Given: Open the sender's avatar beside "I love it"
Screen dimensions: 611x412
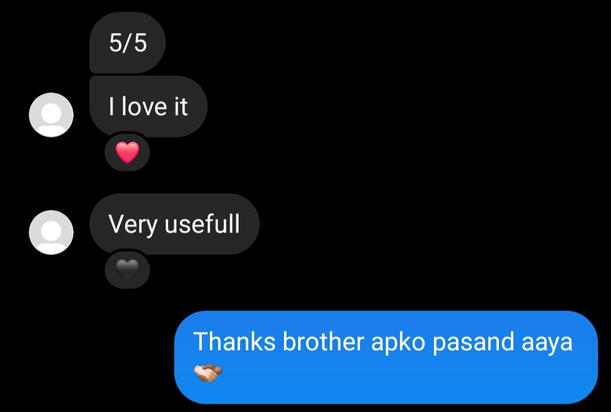Looking at the screenshot, I should pyautogui.click(x=52, y=115).
